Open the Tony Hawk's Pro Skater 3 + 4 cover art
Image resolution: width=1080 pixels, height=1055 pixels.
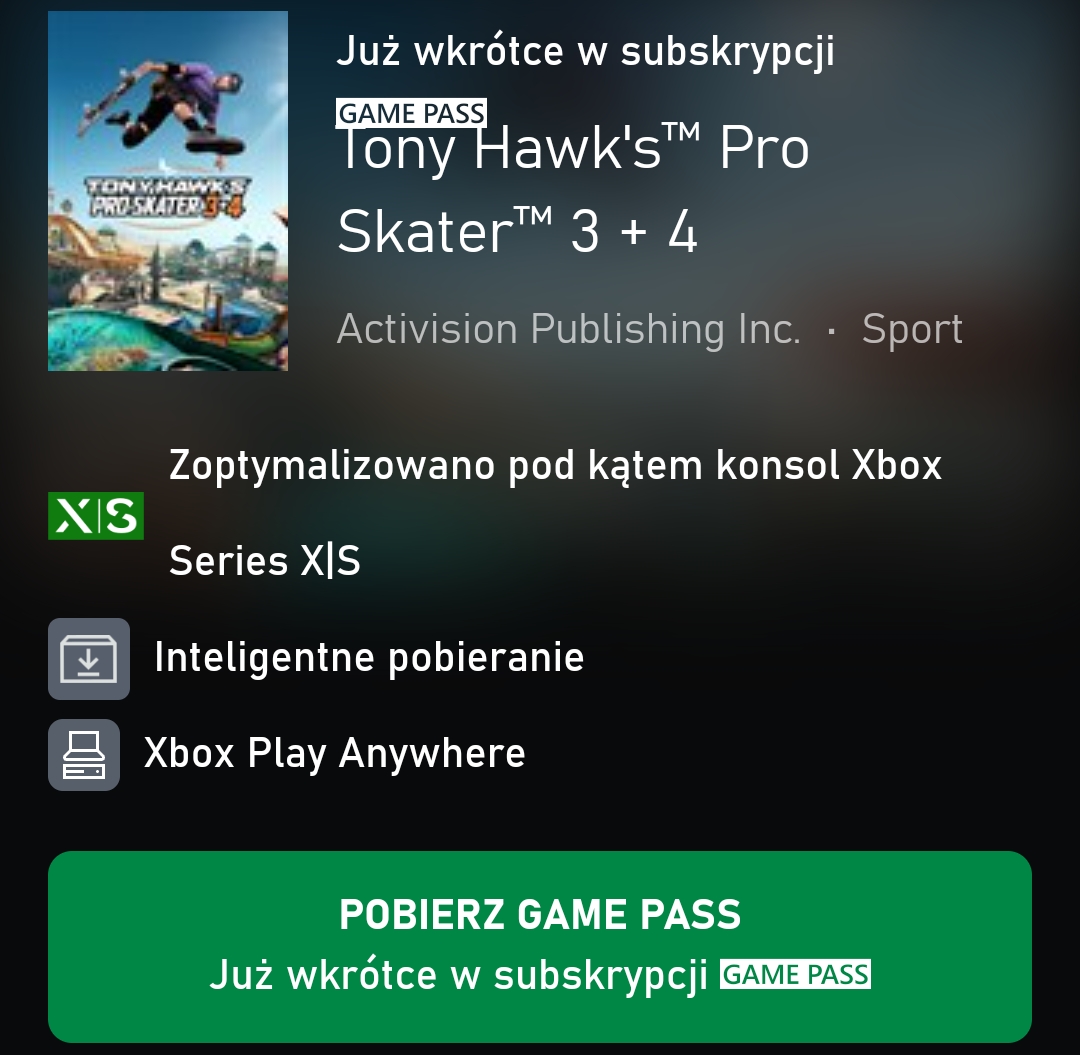pyautogui.click(x=168, y=191)
